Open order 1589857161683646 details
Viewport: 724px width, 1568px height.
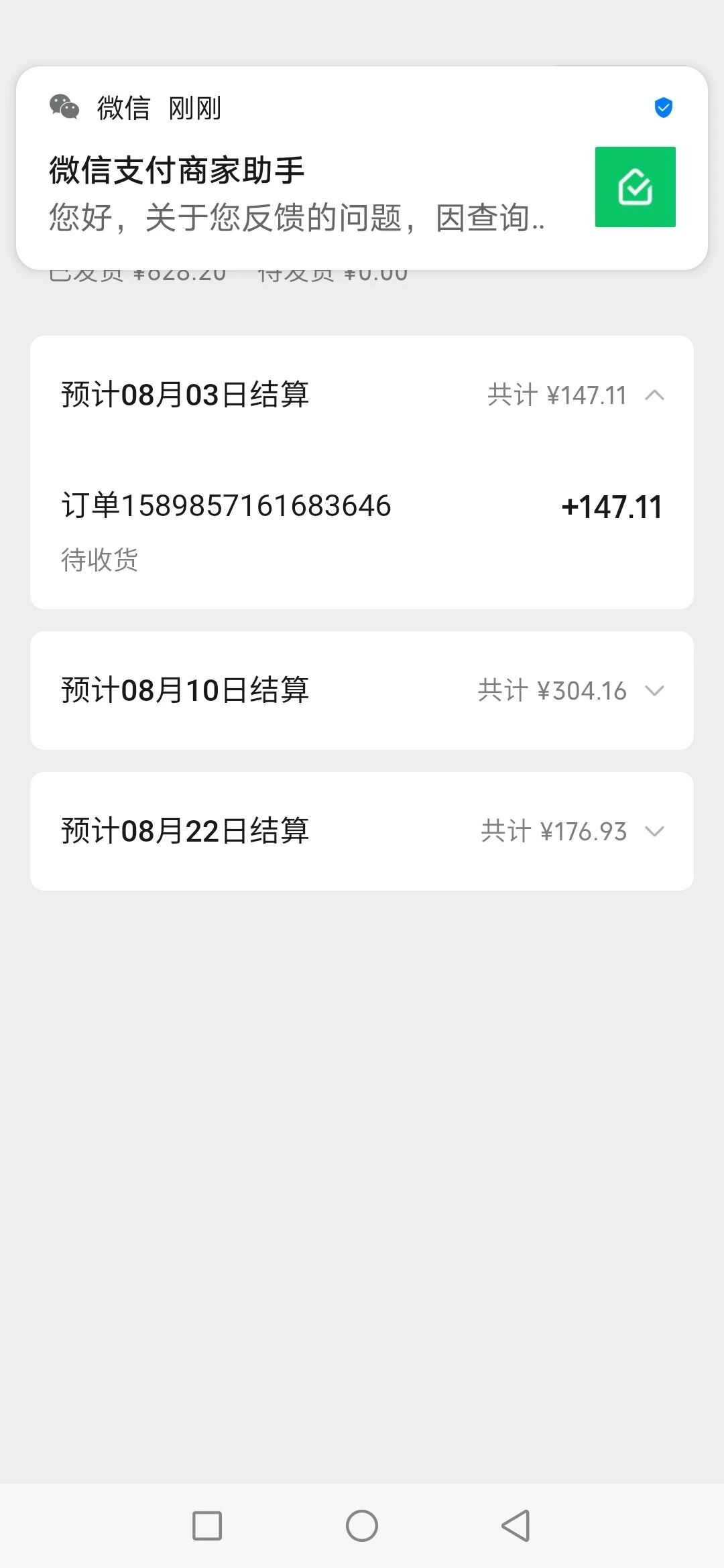[362, 529]
